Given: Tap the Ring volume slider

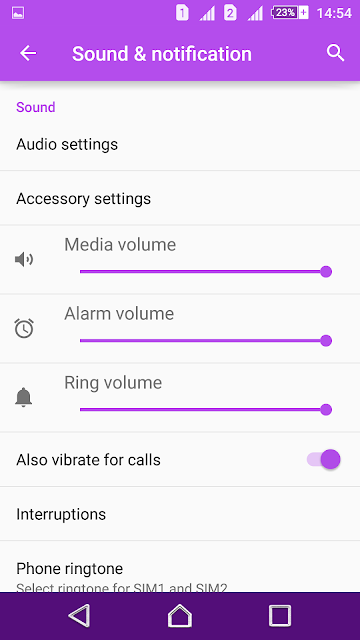Looking at the screenshot, I should coord(206,409).
